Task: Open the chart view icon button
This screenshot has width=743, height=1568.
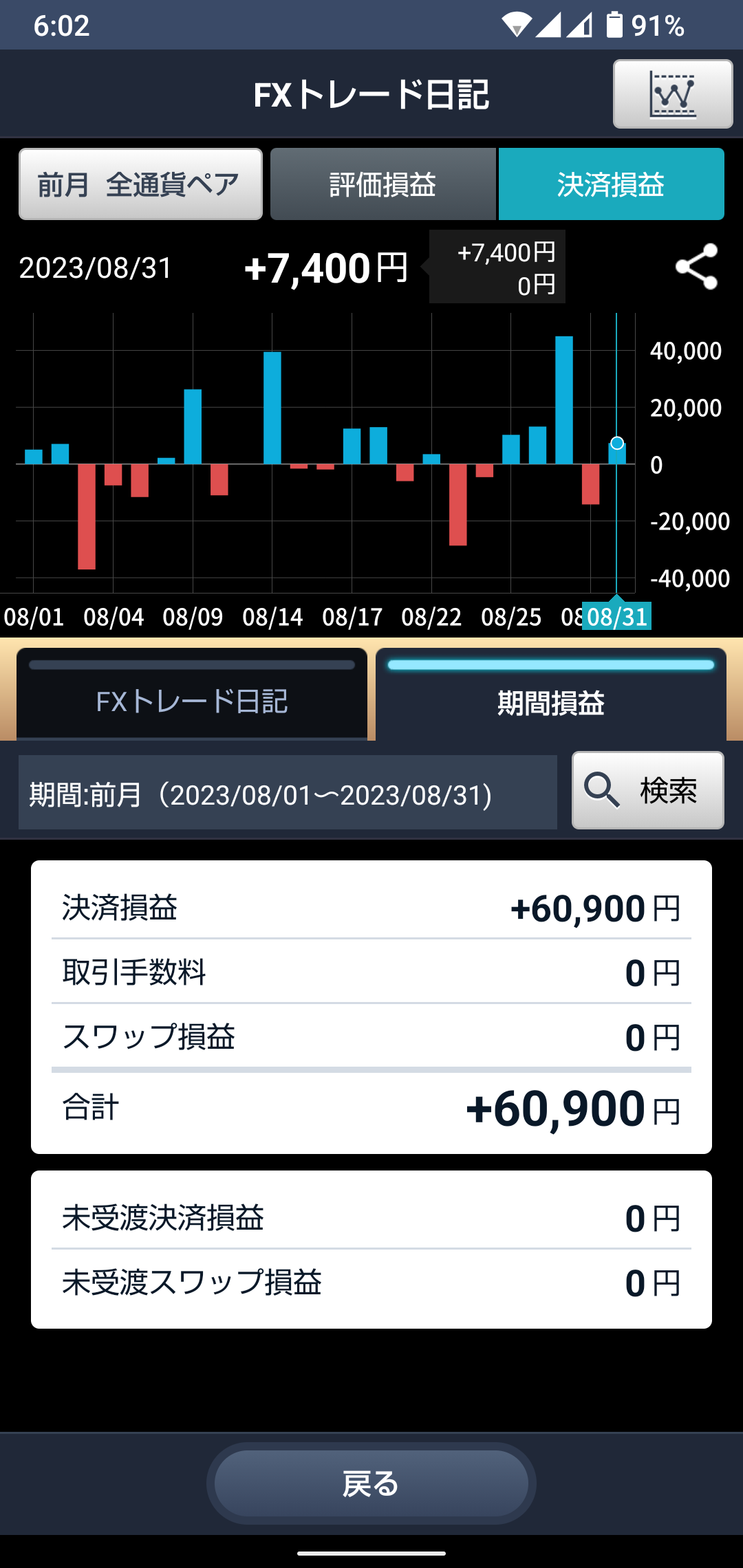Action: click(672, 94)
